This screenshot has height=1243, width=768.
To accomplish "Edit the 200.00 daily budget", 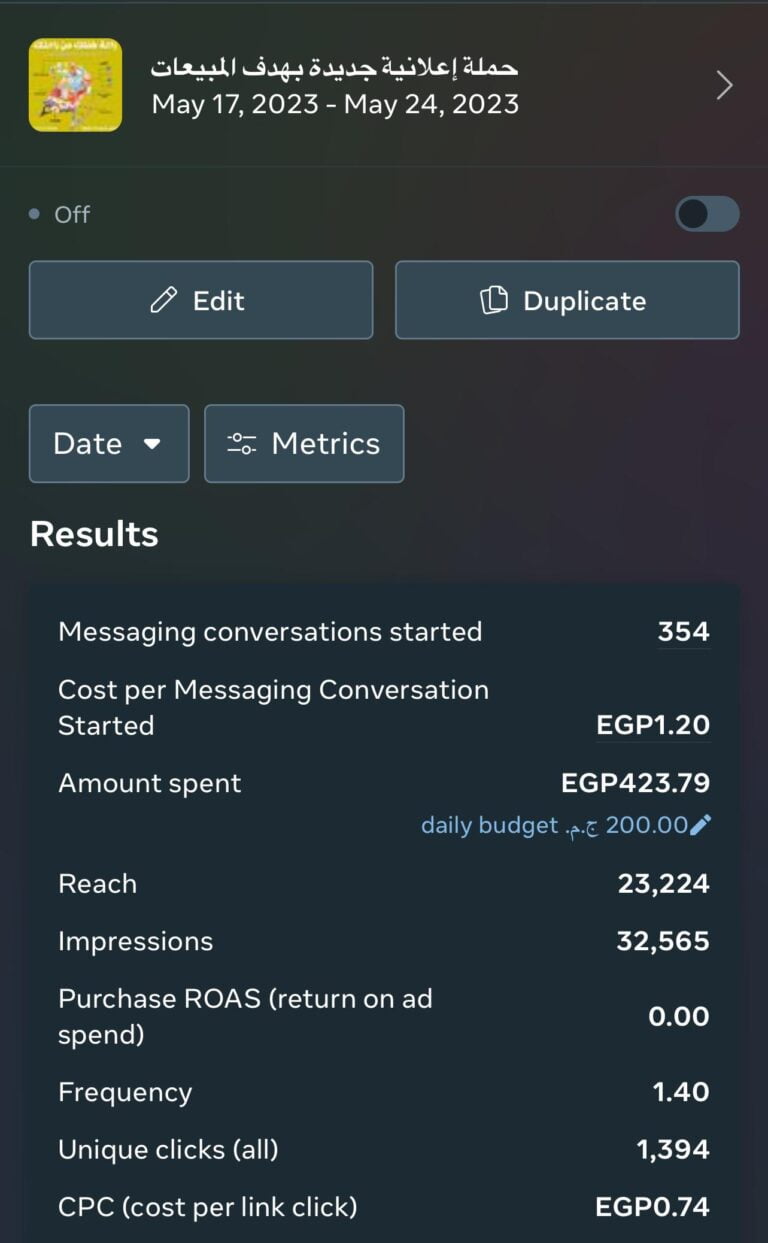I will [x=701, y=825].
